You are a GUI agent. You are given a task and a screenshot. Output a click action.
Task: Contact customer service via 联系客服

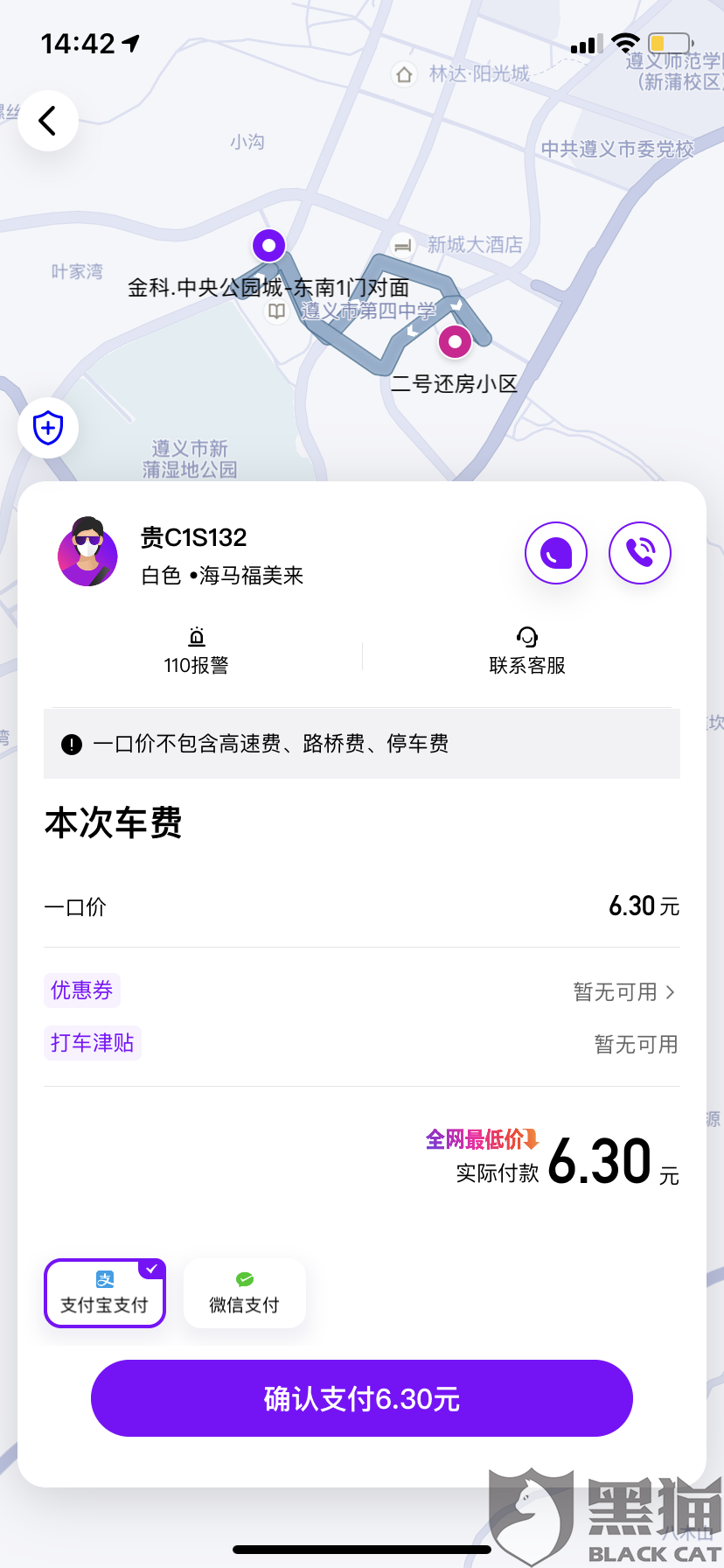pos(527,652)
